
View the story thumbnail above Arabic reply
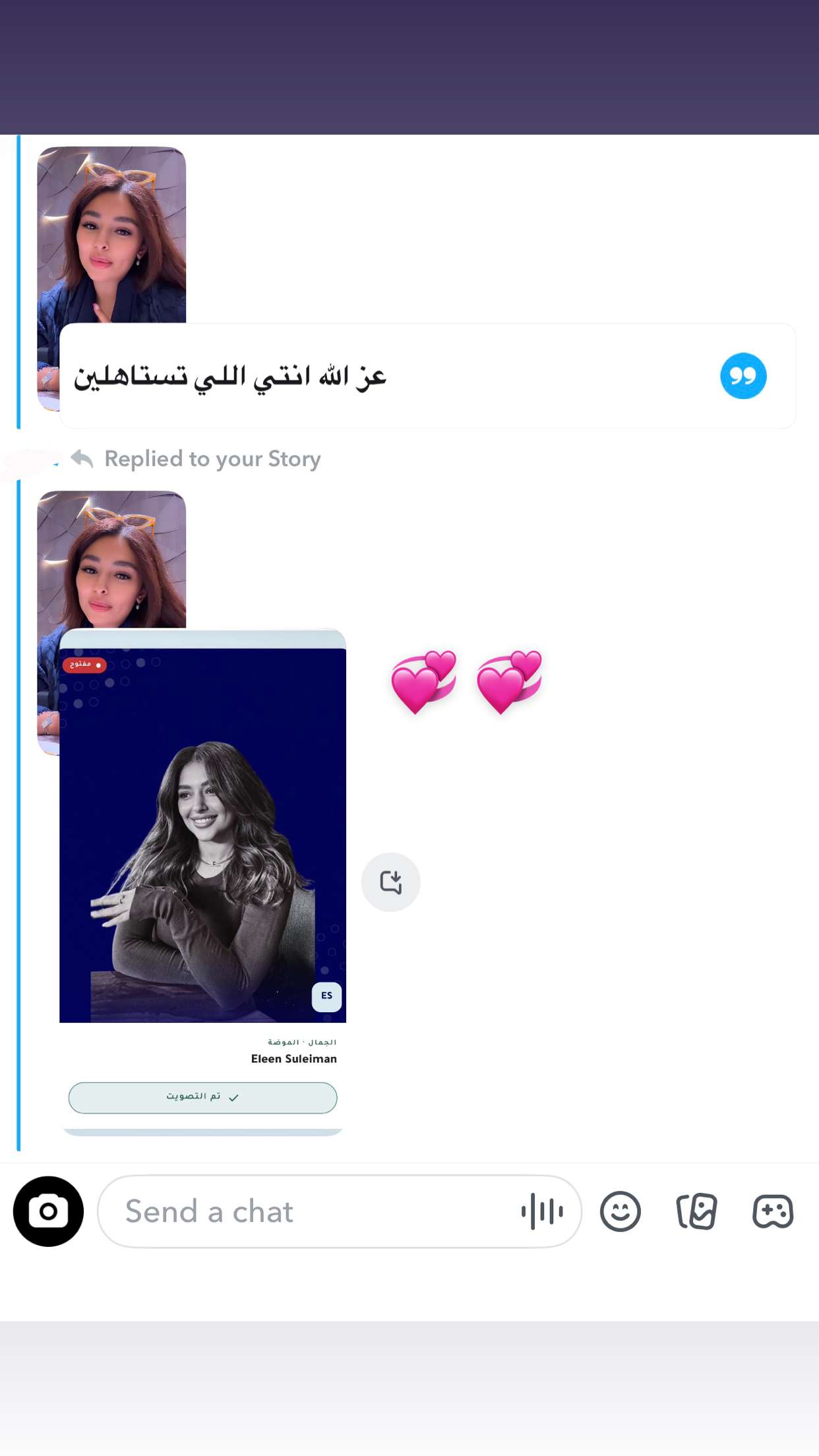pyautogui.click(x=111, y=235)
